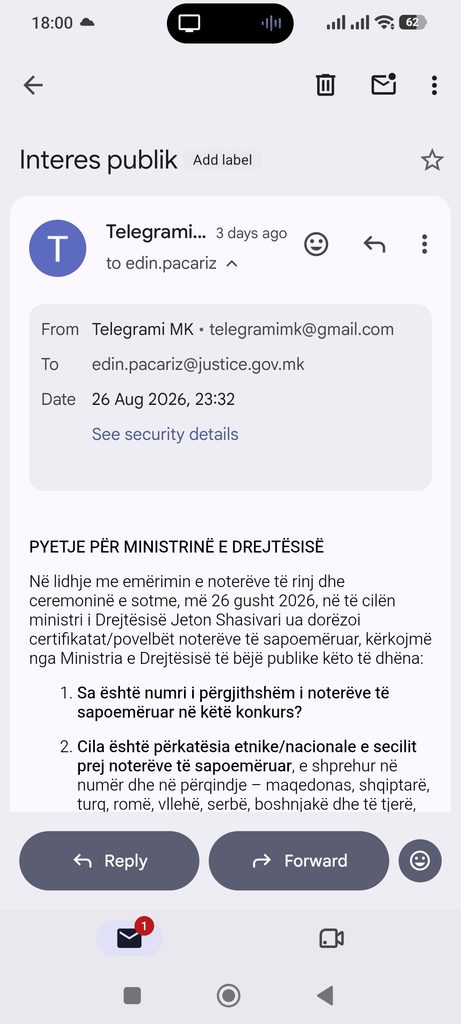Switch to the Meet video tab

tap(331, 938)
